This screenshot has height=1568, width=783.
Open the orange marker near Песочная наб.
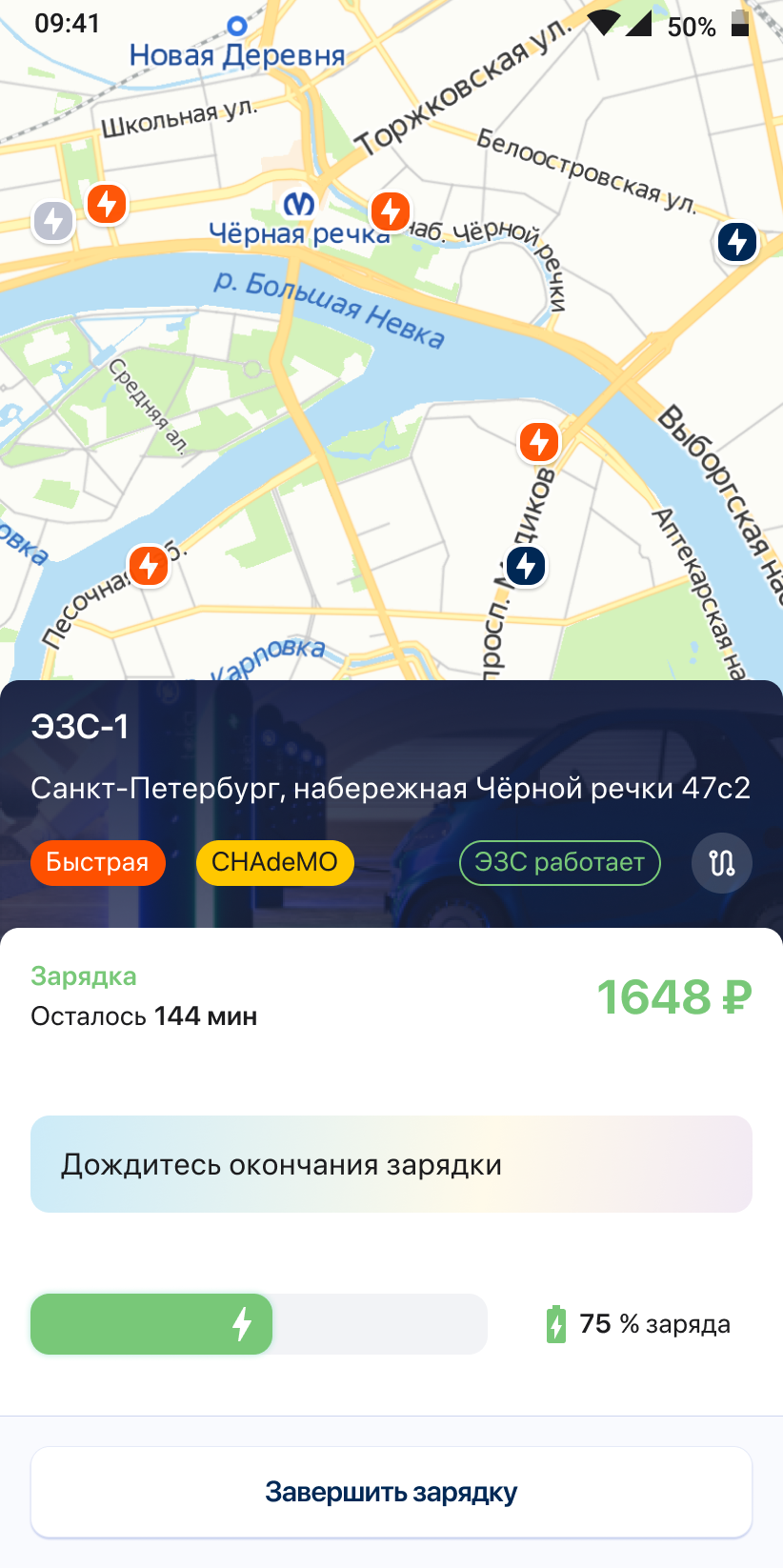149,566
